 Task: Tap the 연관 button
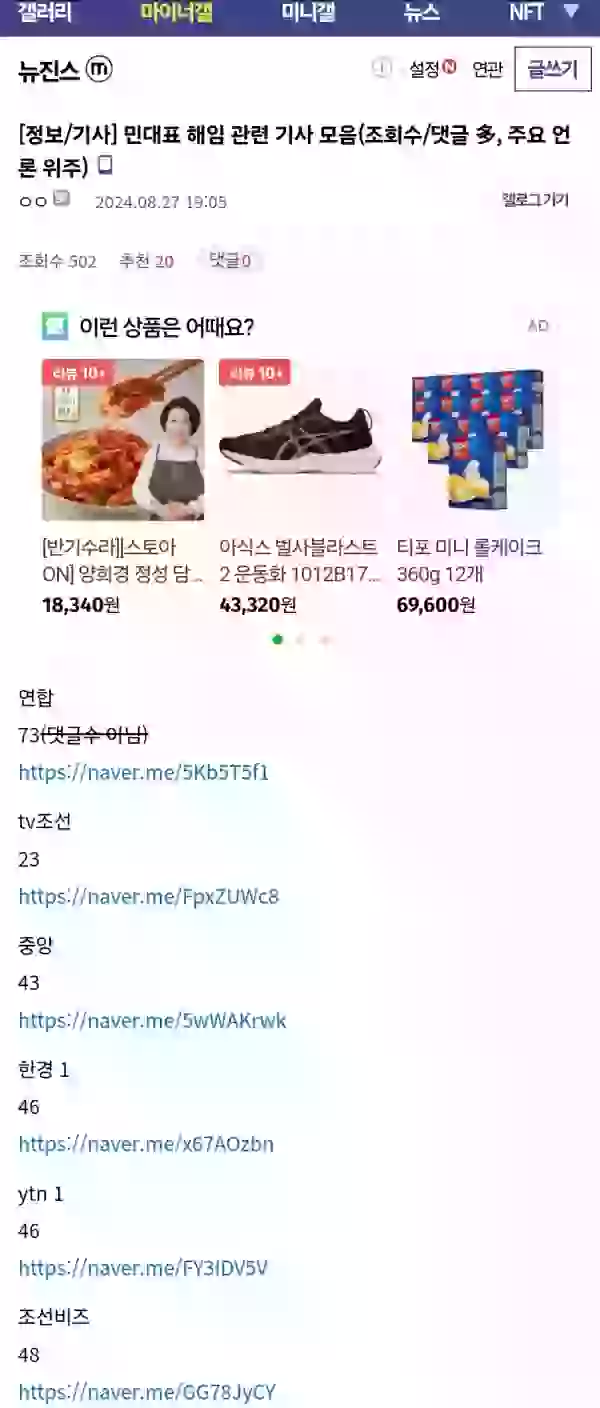point(487,69)
